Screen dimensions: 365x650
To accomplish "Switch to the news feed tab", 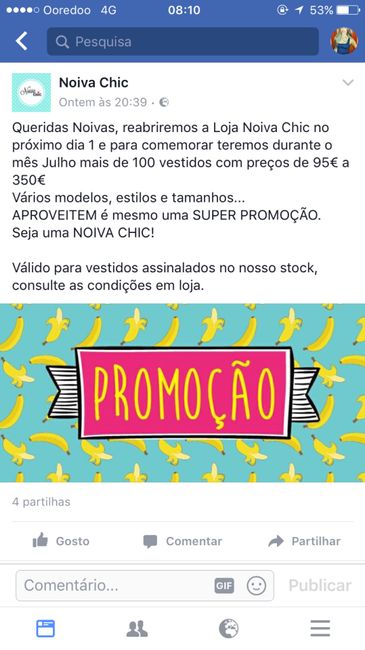I will [45, 628].
